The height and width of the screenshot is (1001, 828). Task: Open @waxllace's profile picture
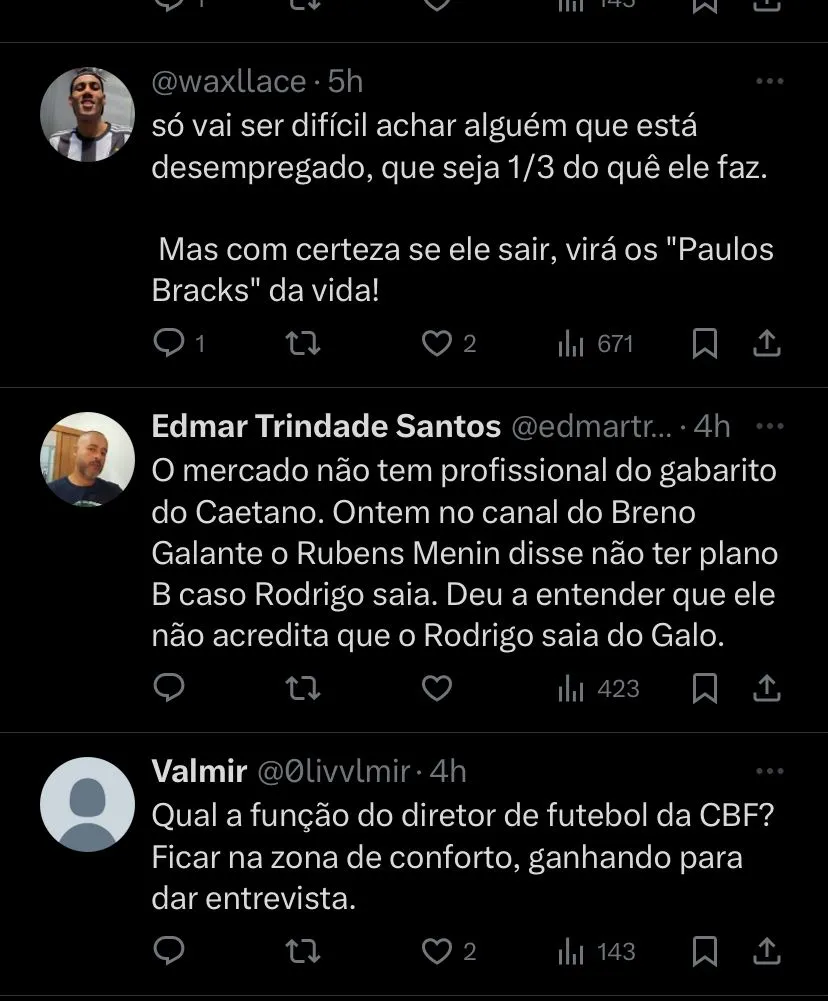click(x=87, y=115)
